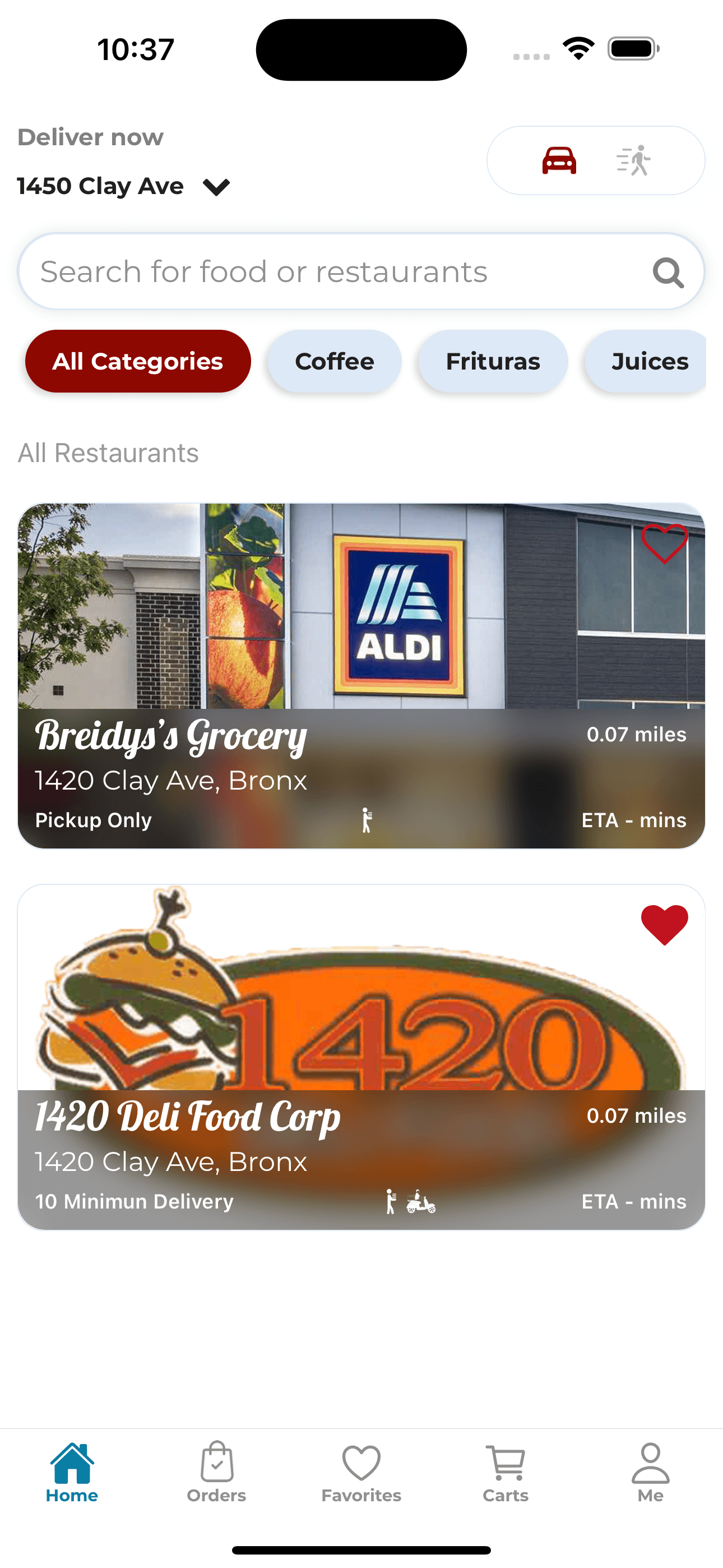Open the Favorites tab
The image size is (723, 1568).
[361, 1473]
